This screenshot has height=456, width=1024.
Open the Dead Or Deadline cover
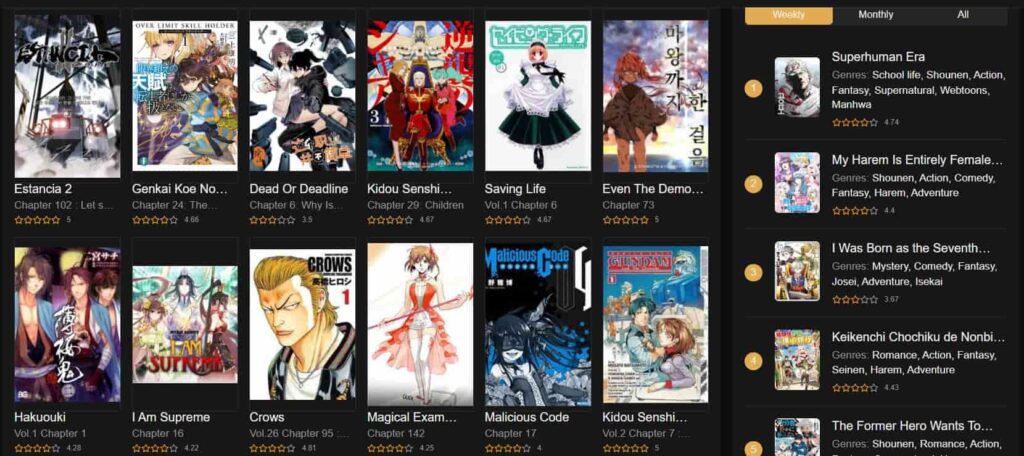point(302,96)
